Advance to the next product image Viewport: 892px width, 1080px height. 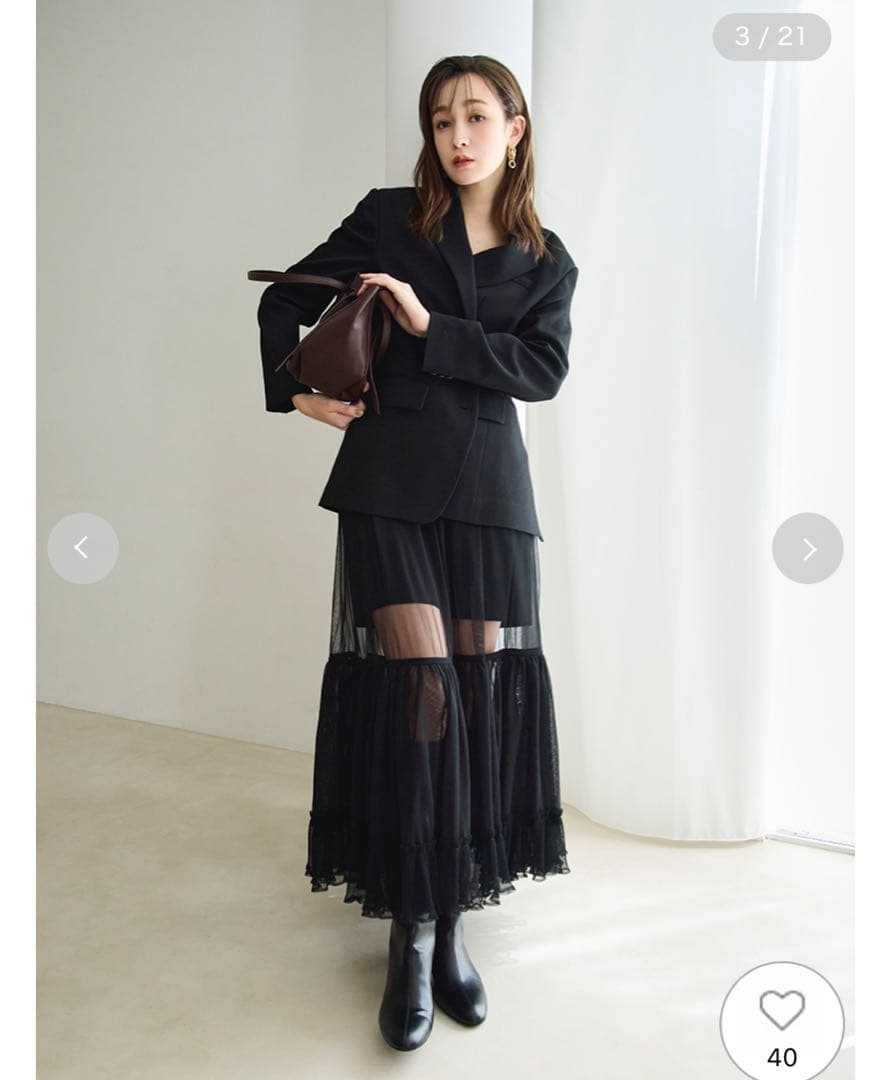(807, 548)
